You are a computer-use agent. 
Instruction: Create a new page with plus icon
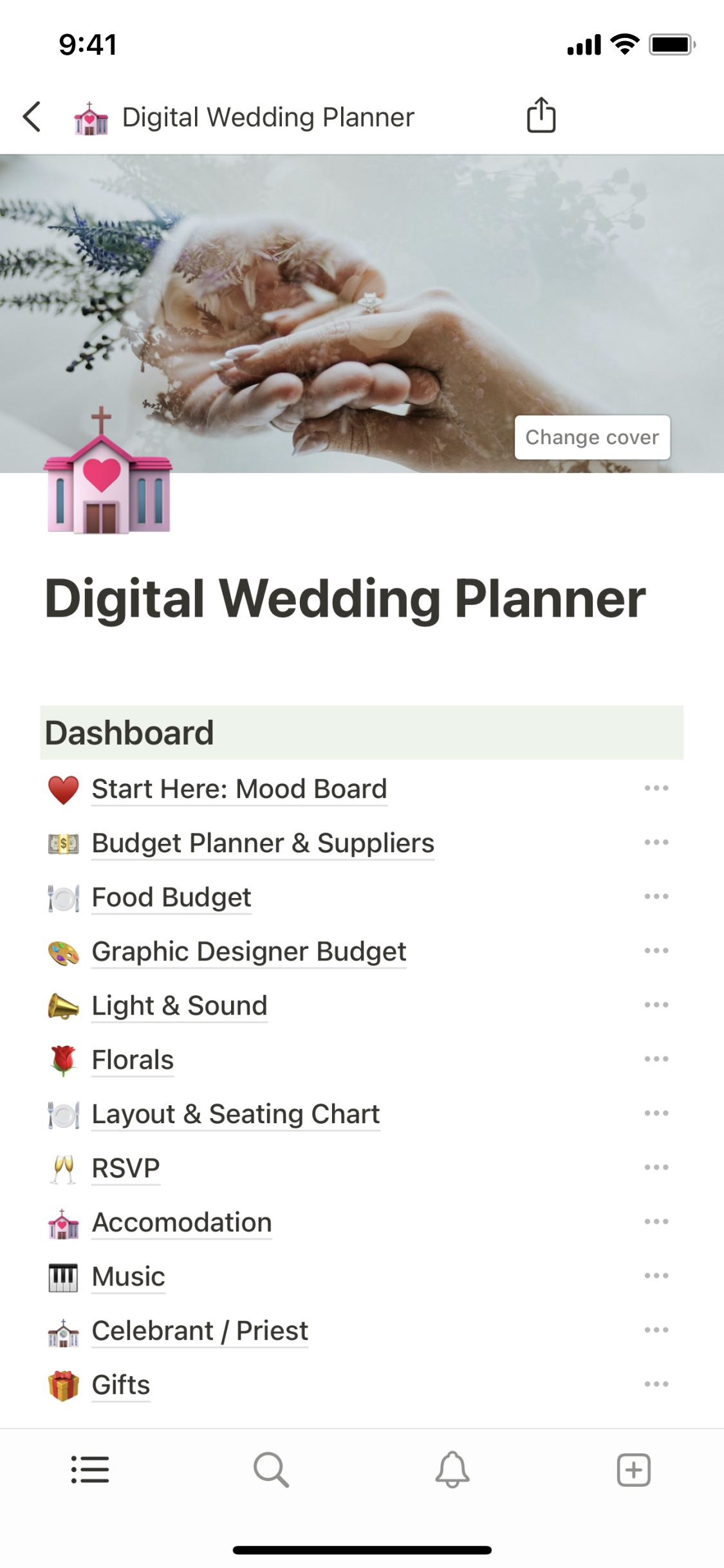tap(633, 1470)
